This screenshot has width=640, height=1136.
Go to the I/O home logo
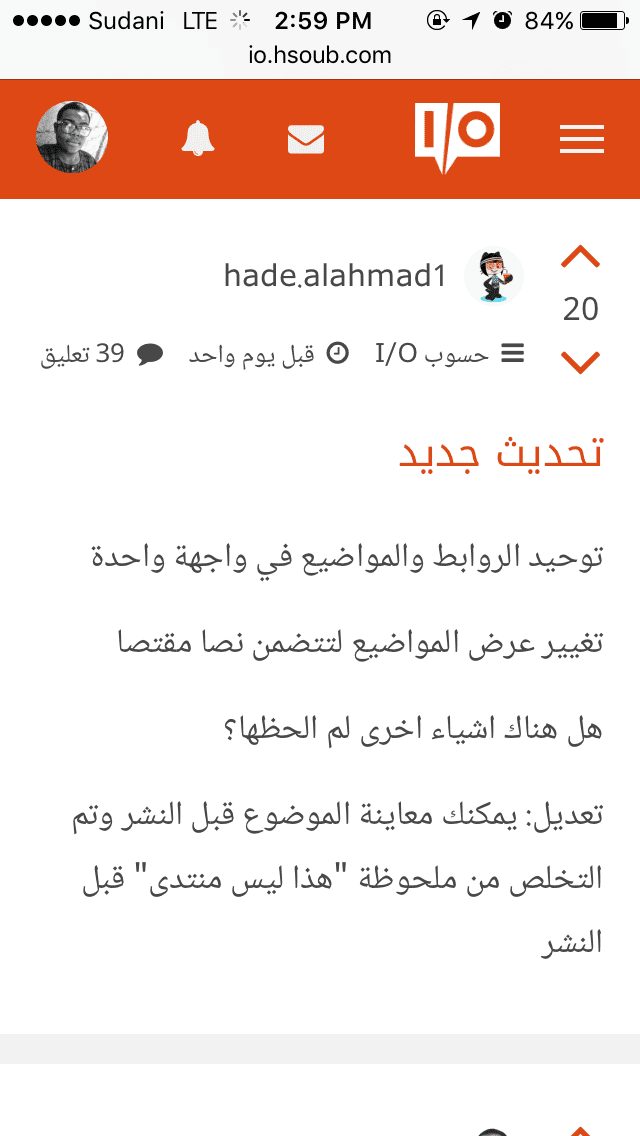pos(457,138)
